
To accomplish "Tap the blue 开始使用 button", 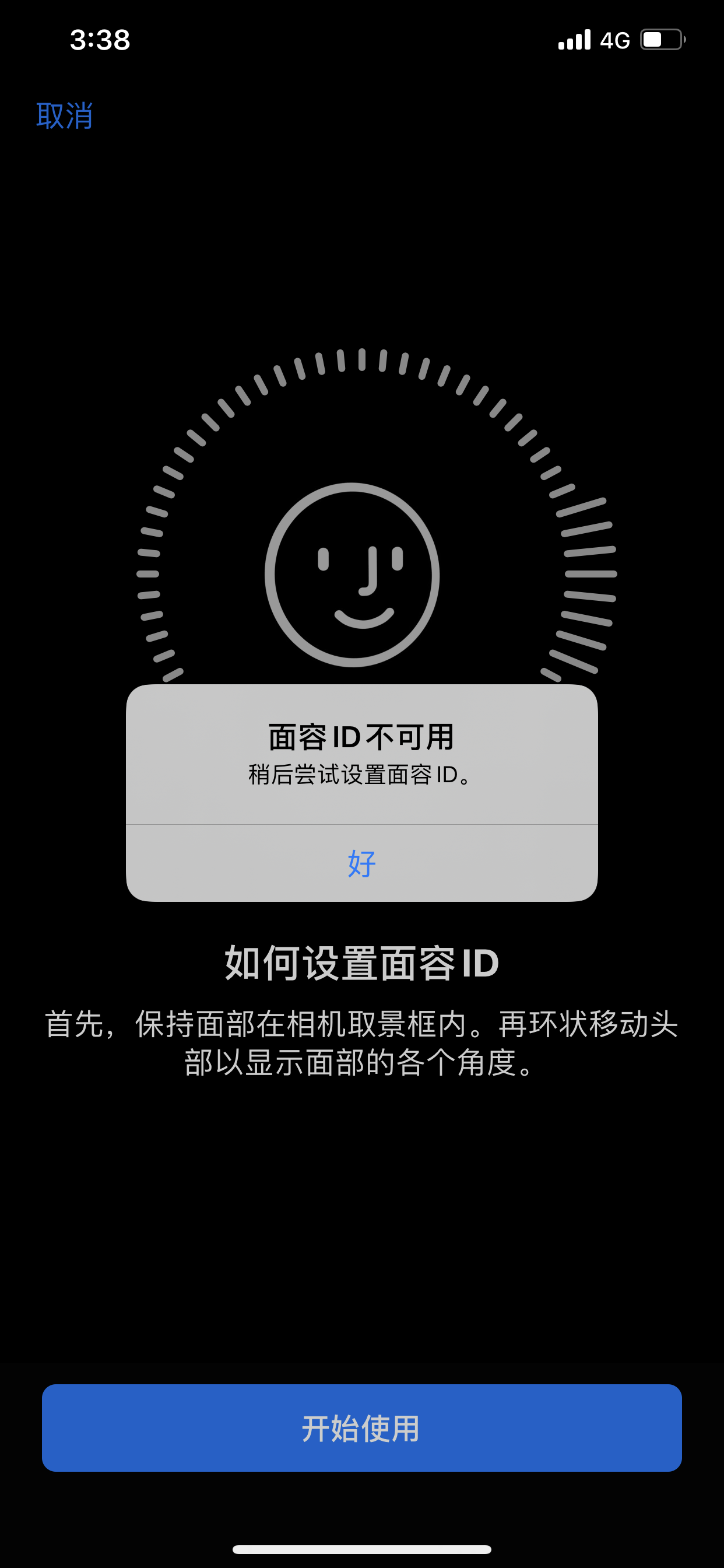I will [x=361, y=1427].
